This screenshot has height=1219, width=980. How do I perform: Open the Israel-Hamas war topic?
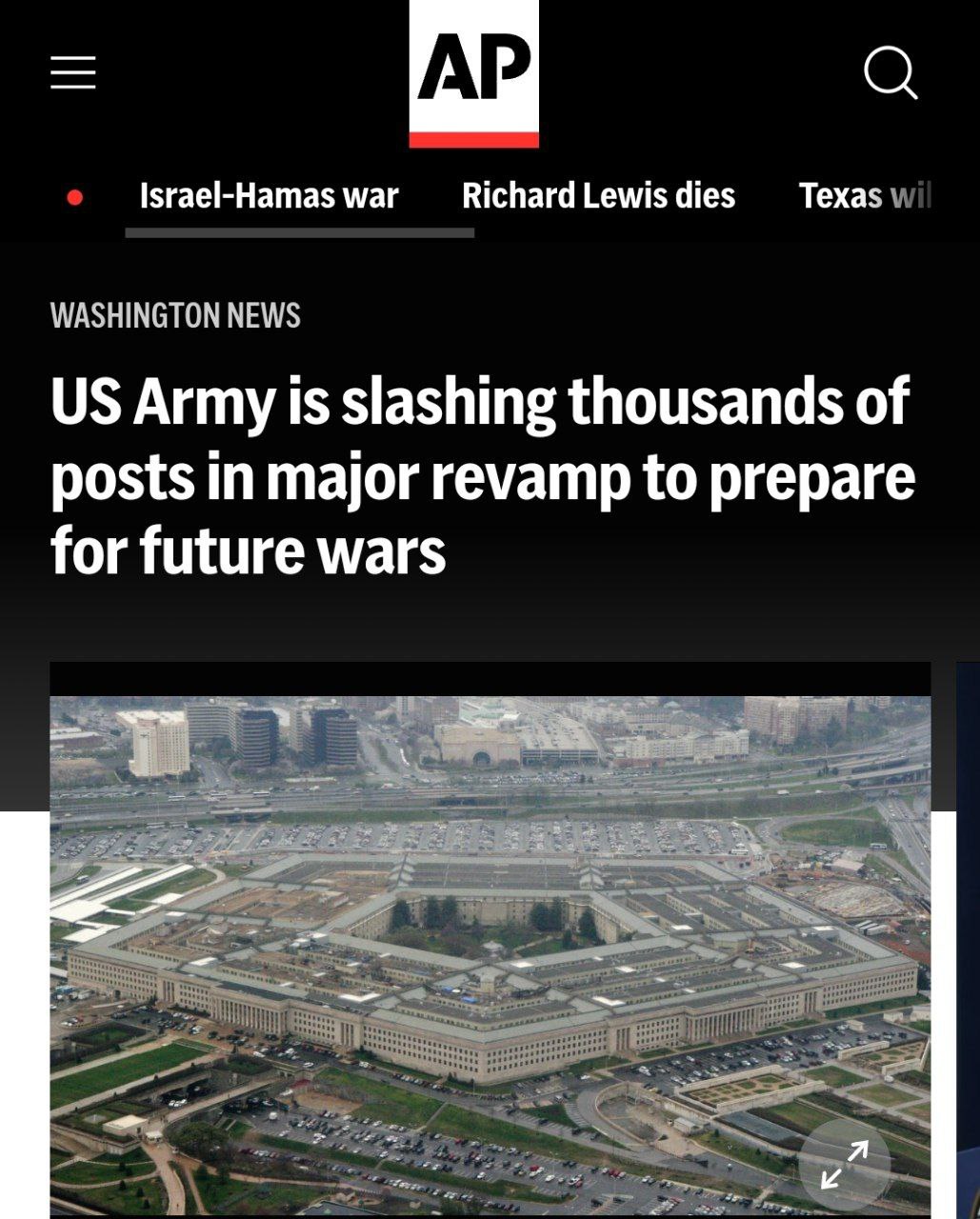click(269, 196)
